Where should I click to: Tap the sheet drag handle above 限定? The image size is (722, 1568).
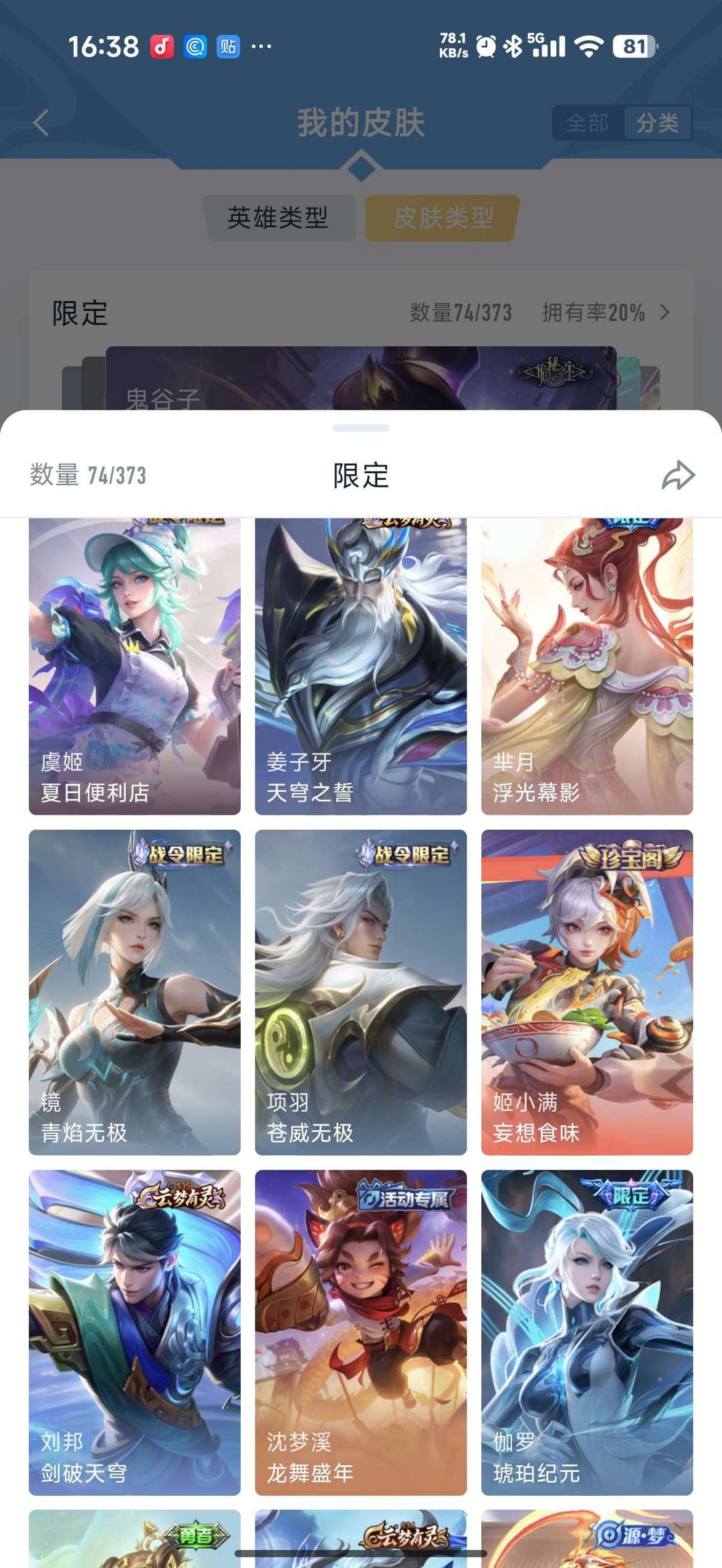pos(360,428)
